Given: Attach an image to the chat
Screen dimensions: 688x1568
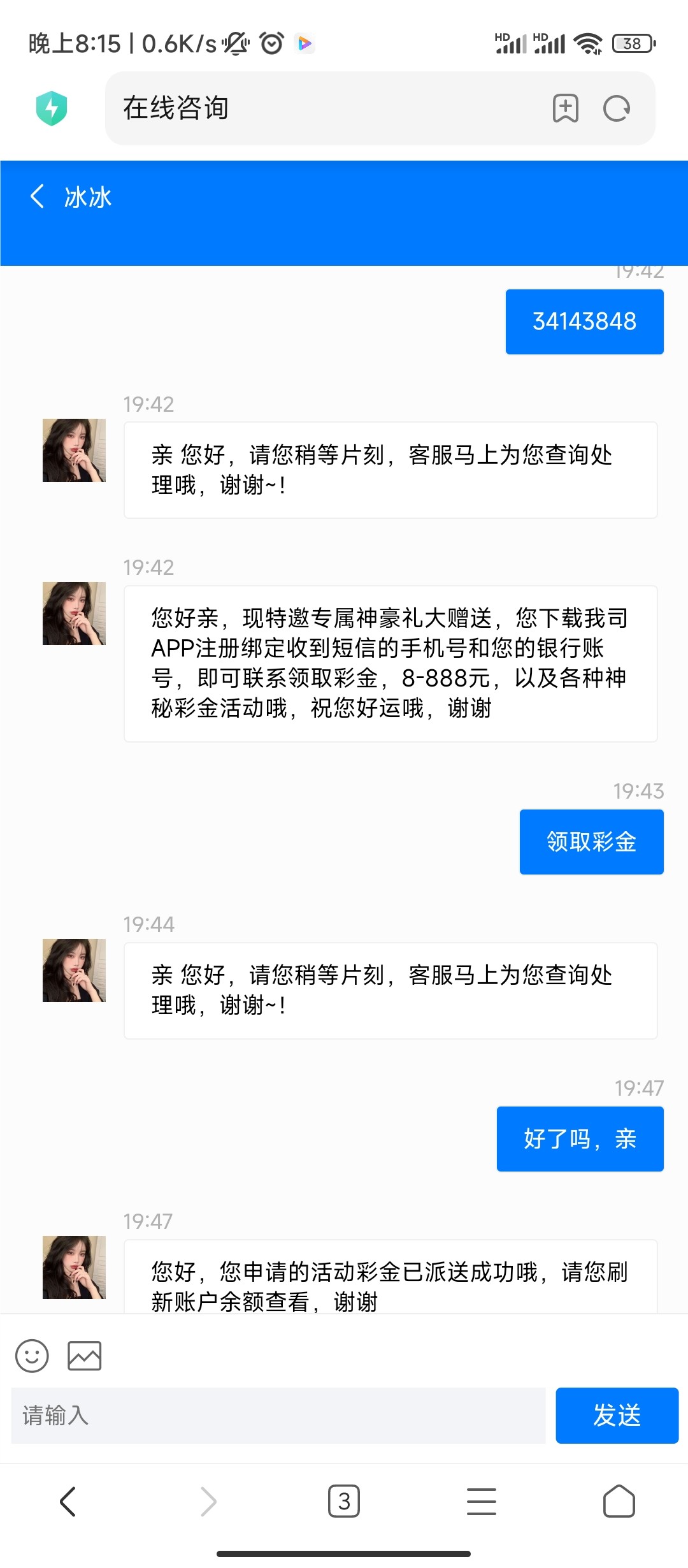Looking at the screenshot, I should point(85,1356).
